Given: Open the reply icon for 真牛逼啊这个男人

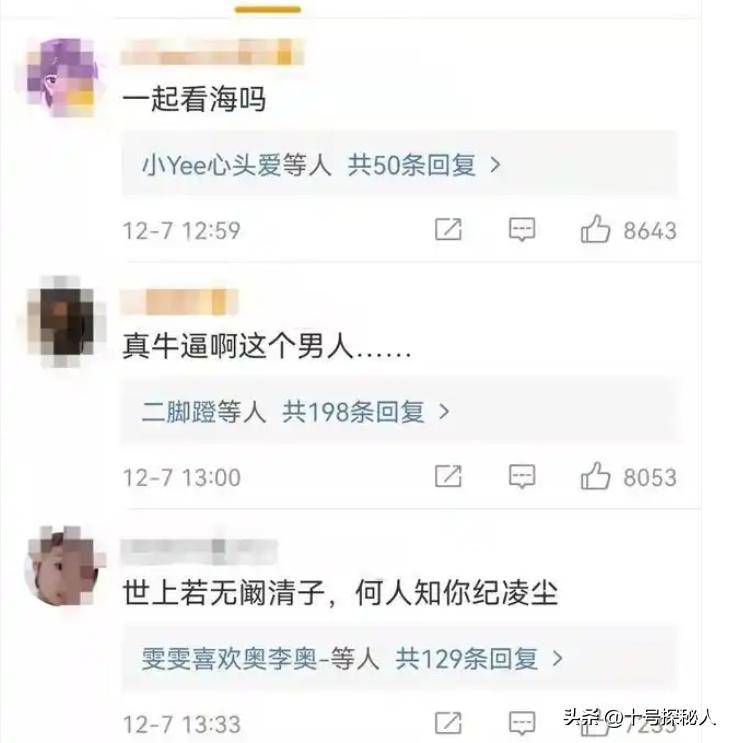Looking at the screenshot, I should (522, 477).
